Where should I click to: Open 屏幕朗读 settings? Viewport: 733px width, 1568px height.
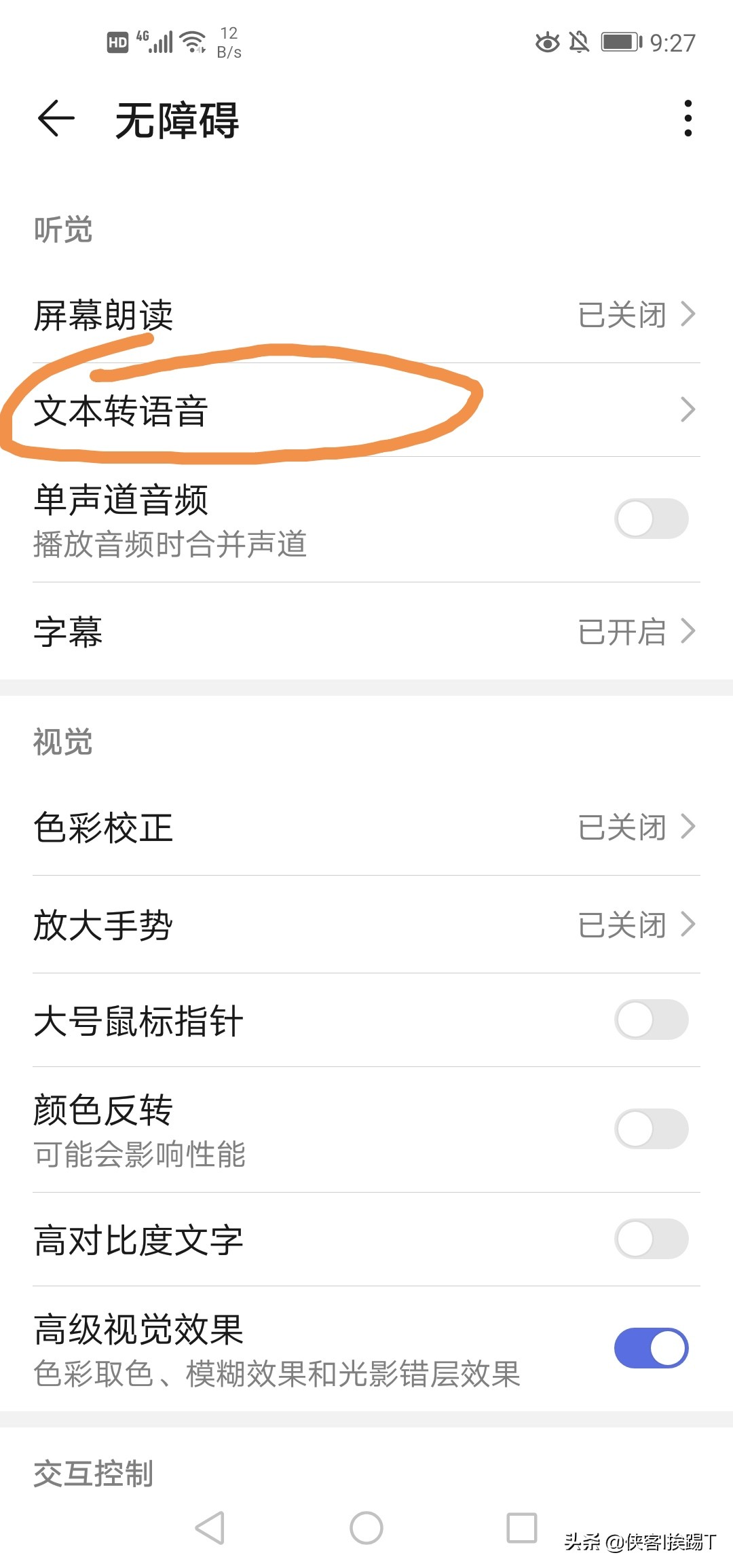coord(366,315)
